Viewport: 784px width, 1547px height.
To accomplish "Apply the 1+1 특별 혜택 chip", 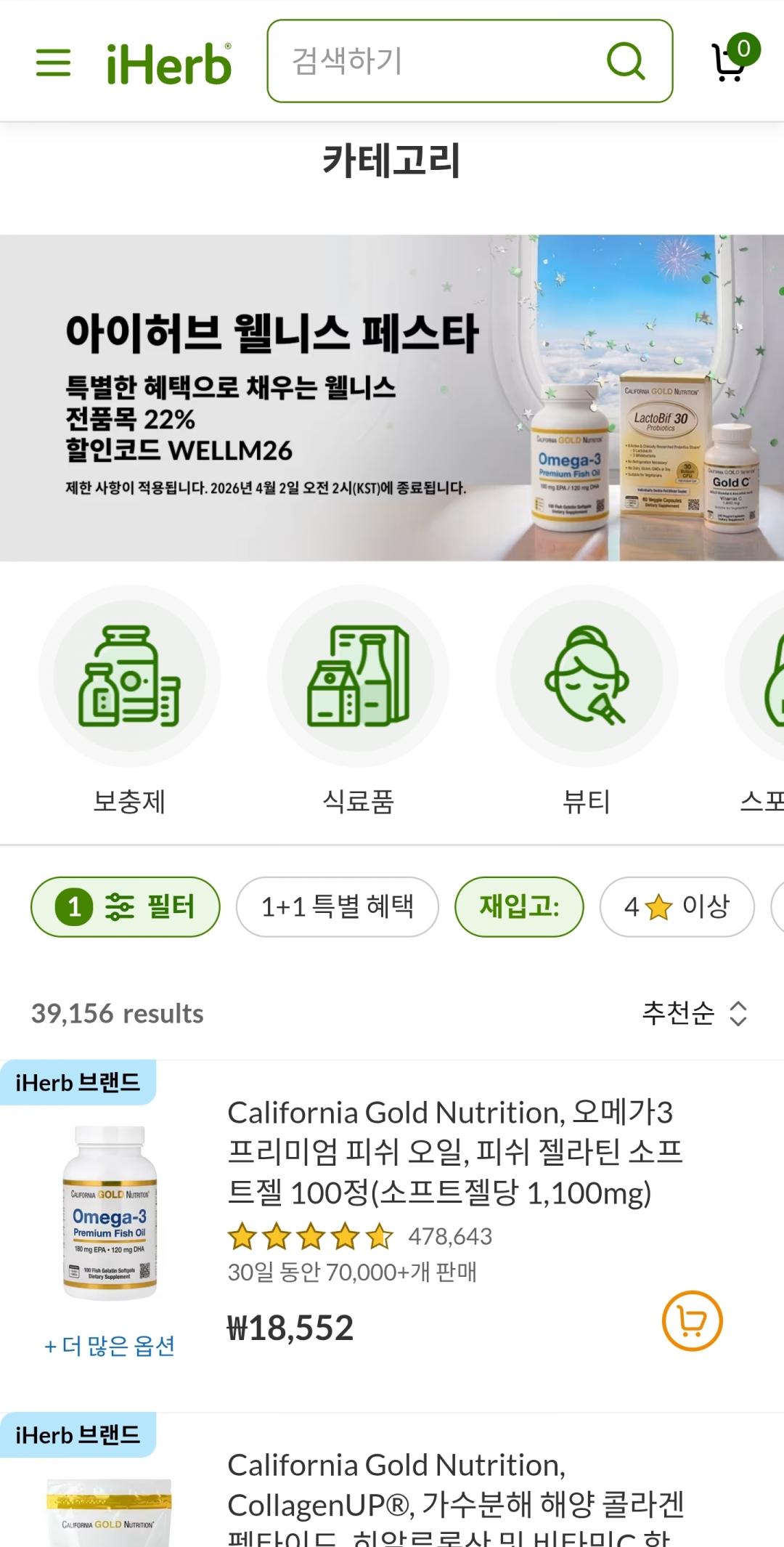I will (x=338, y=906).
